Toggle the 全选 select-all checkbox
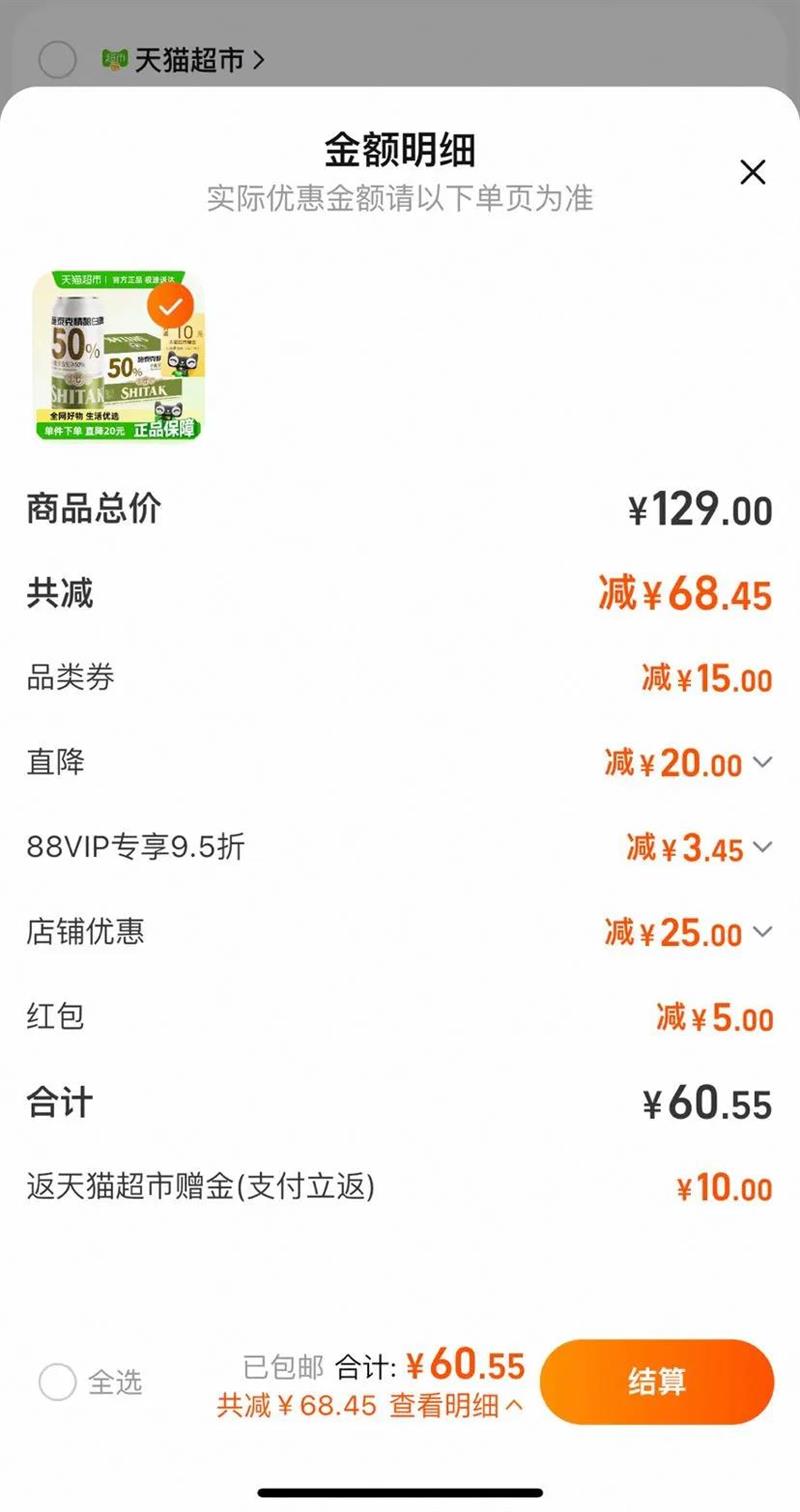The image size is (800, 1512). [58, 1383]
